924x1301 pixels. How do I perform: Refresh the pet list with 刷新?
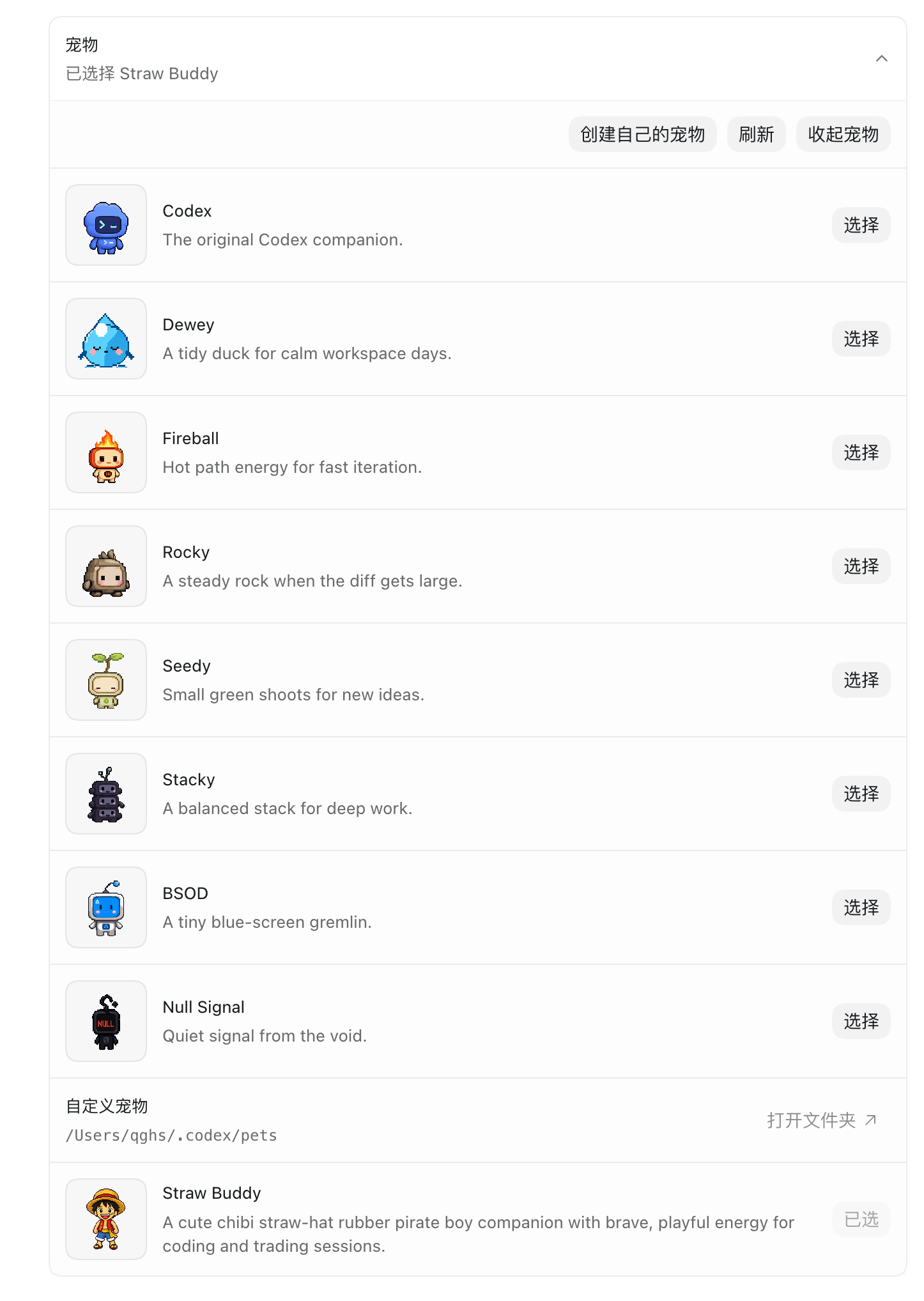[x=756, y=134]
